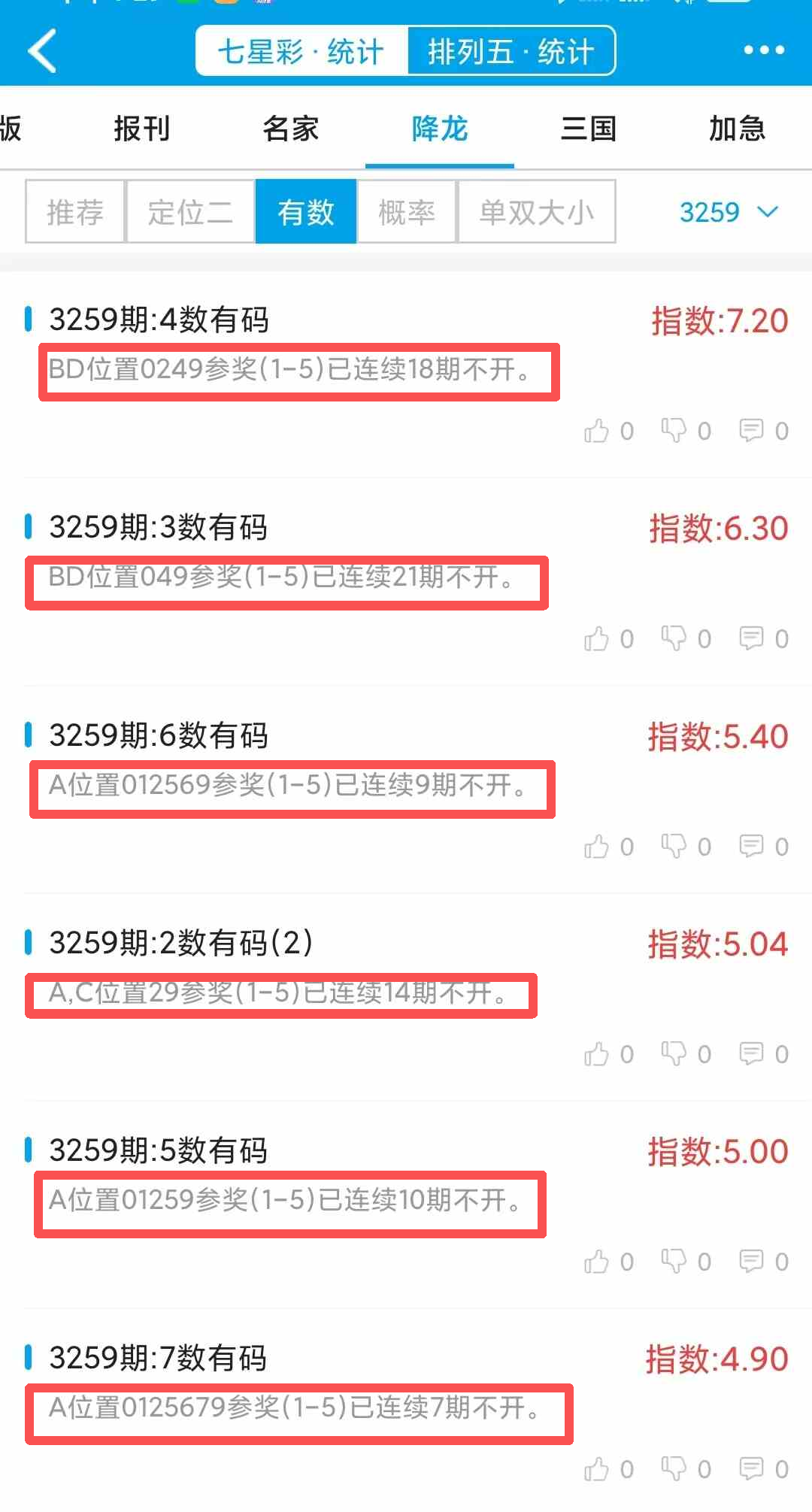Image resolution: width=812 pixels, height=1512 pixels.
Task: Open the three-dot overflow menu
Action: tap(764, 50)
